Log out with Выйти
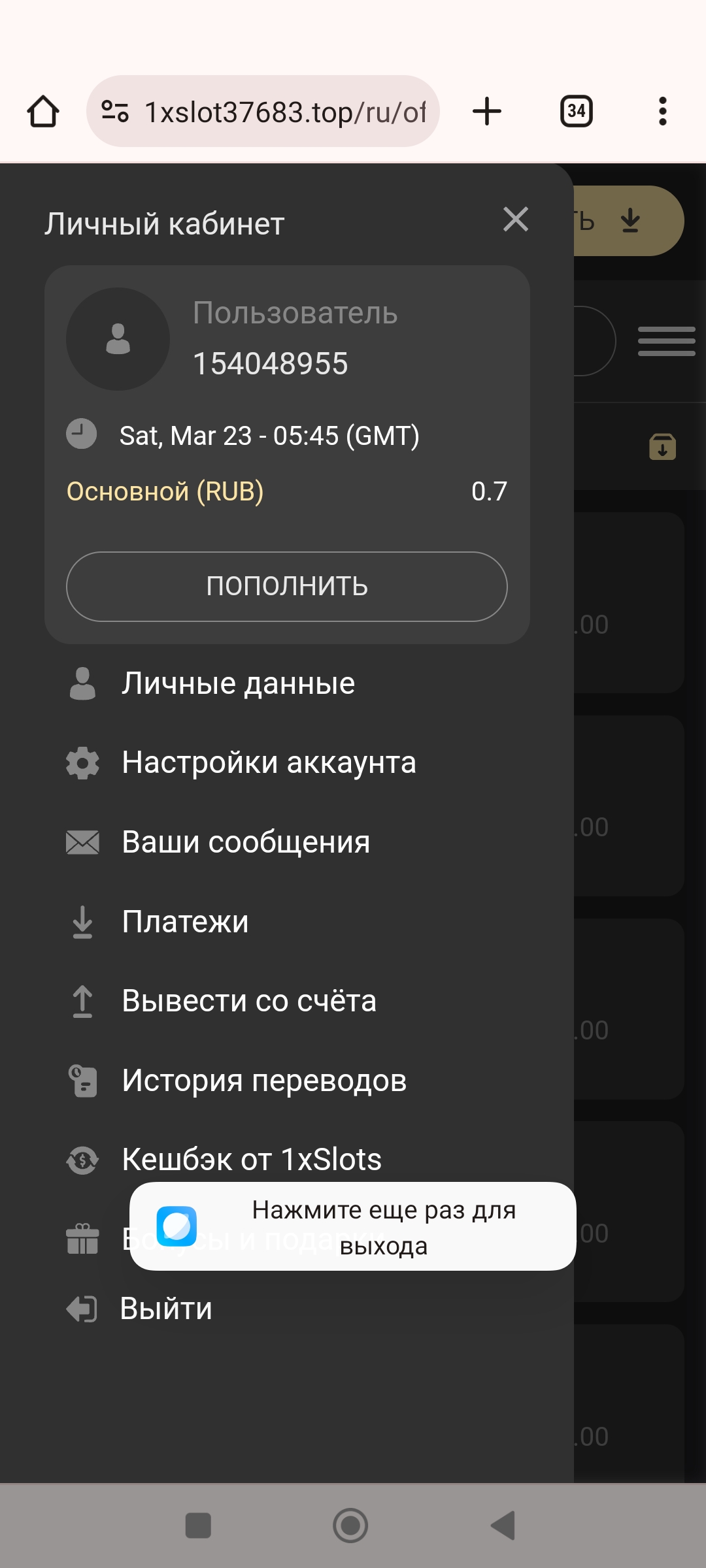Screen dimensions: 706x1568 pyautogui.click(x=166, y=1309)
